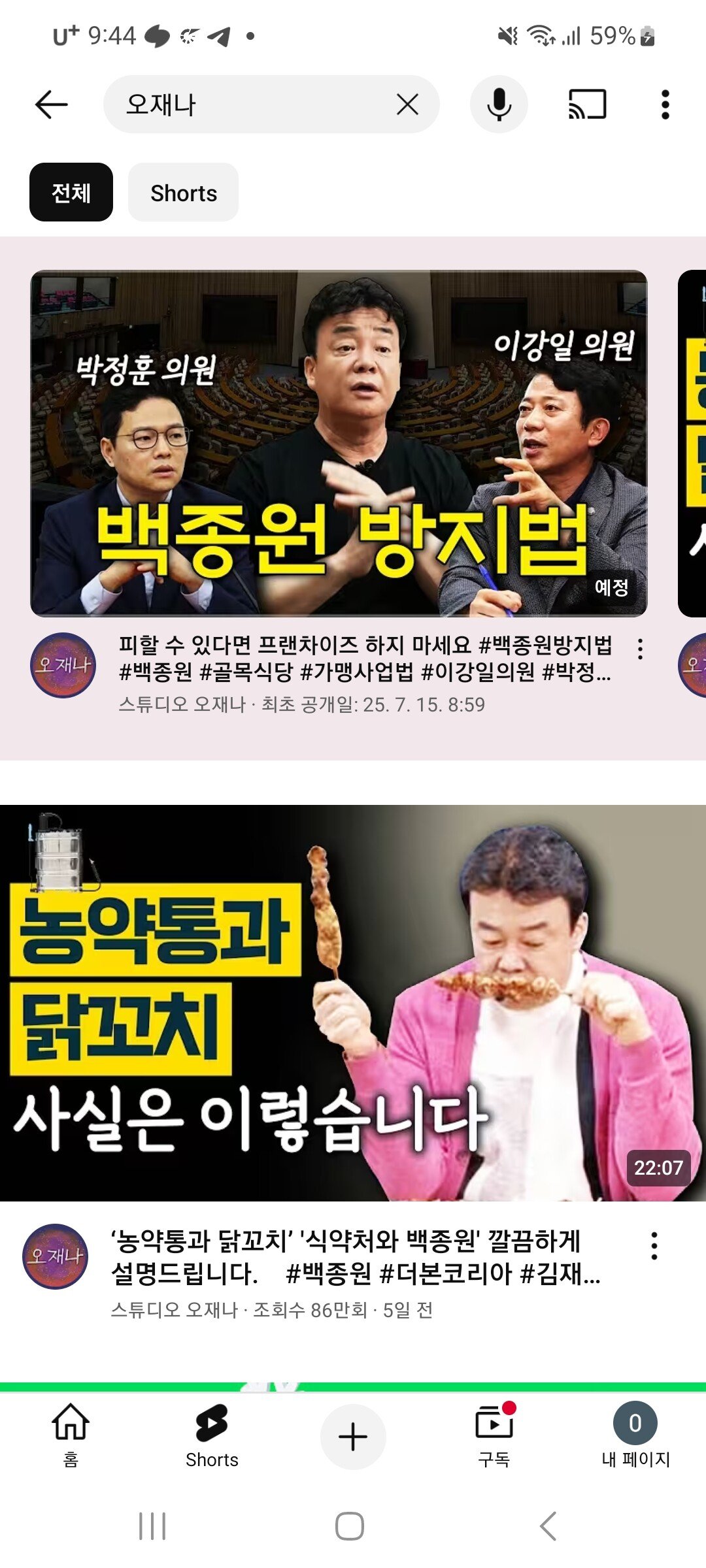
Task: Tap the plus create button
Action: pyautogui.click(x=353, y=1437)
